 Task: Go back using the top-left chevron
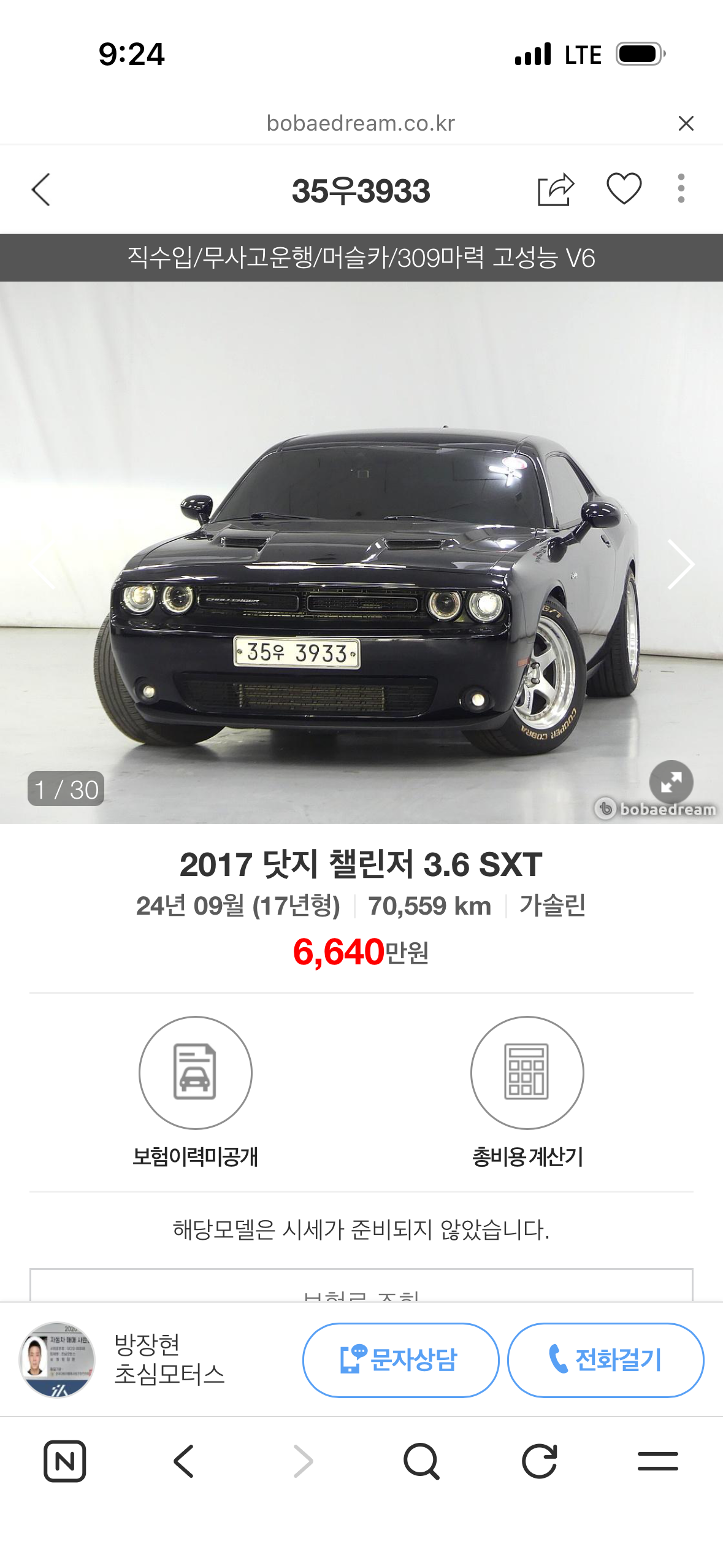click(40, 190)
